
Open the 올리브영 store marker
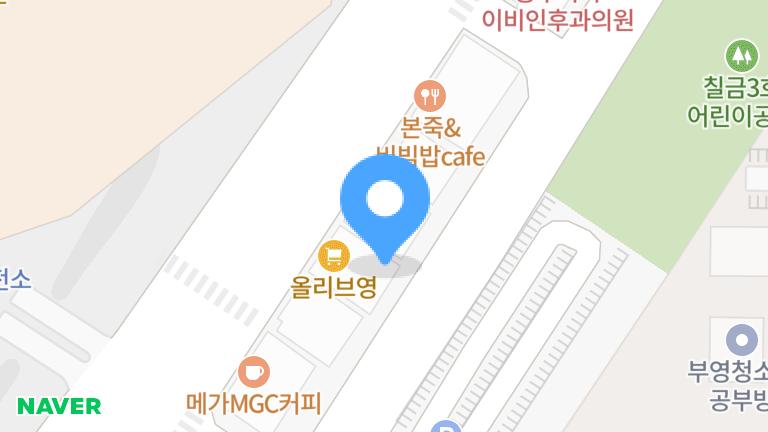click(333, 256)
